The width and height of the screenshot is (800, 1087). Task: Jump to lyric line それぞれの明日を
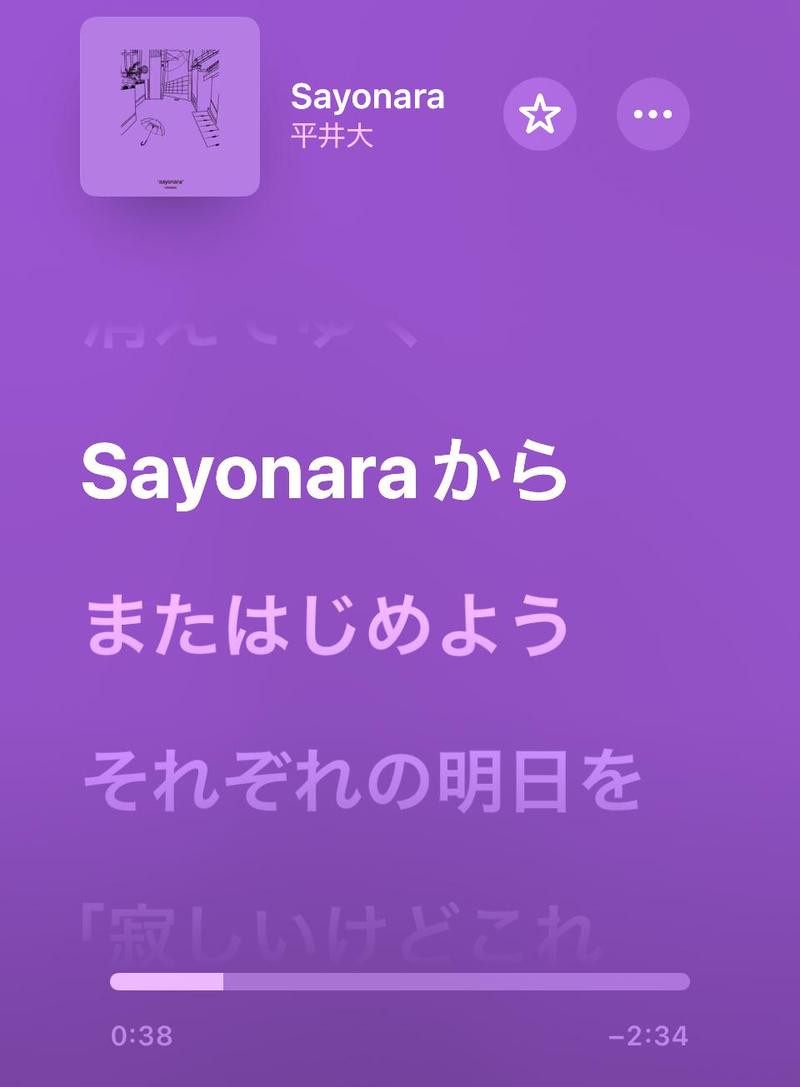click(360, 782)
